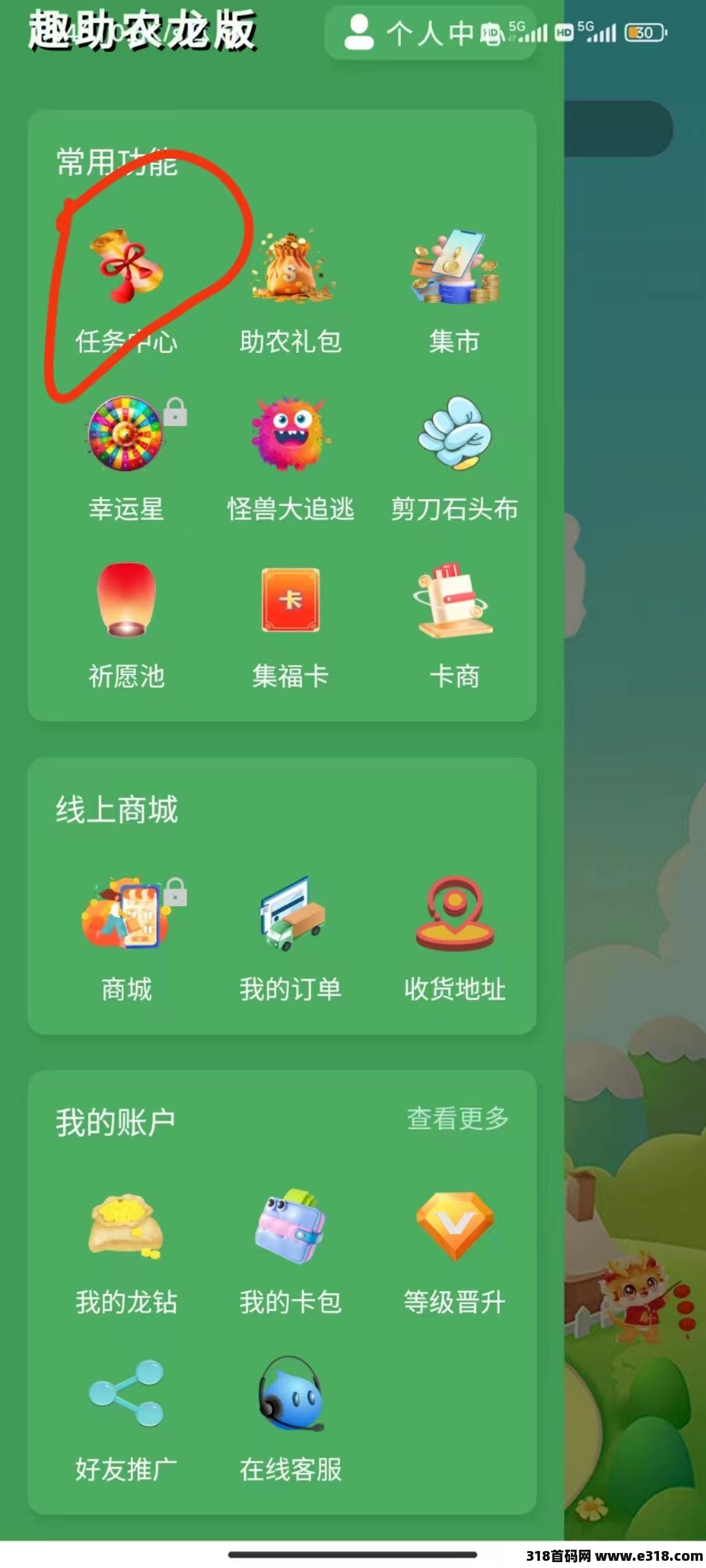Open 好友推广 sharing
Viewport: 706px width, 1568px height.
tap(126, 1419)
